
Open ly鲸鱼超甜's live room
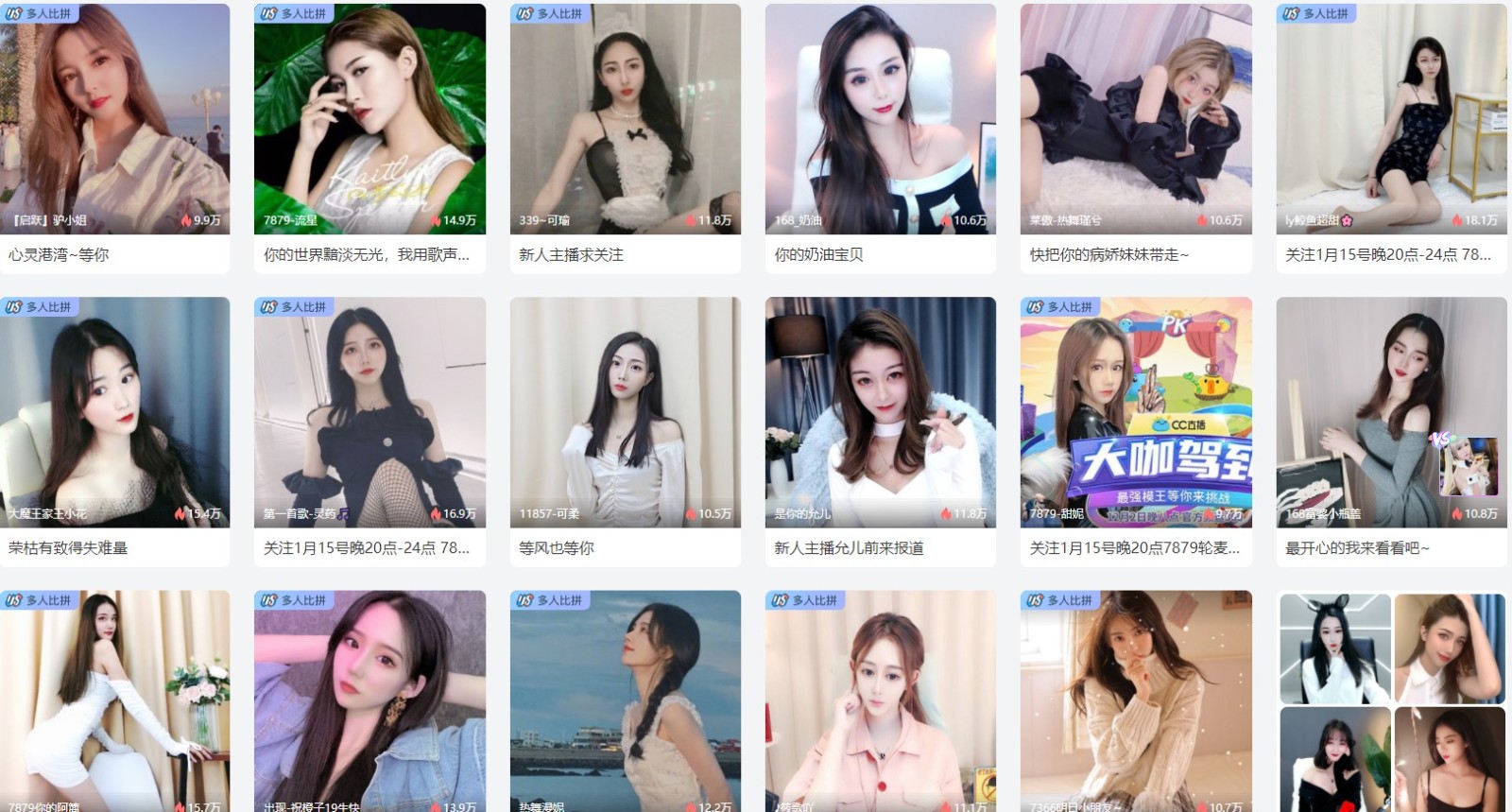1391,119
